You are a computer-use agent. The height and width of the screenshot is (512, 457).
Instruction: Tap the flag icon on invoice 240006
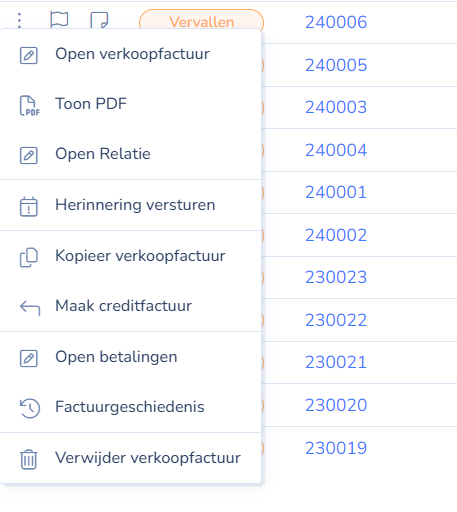click(59, 19)
